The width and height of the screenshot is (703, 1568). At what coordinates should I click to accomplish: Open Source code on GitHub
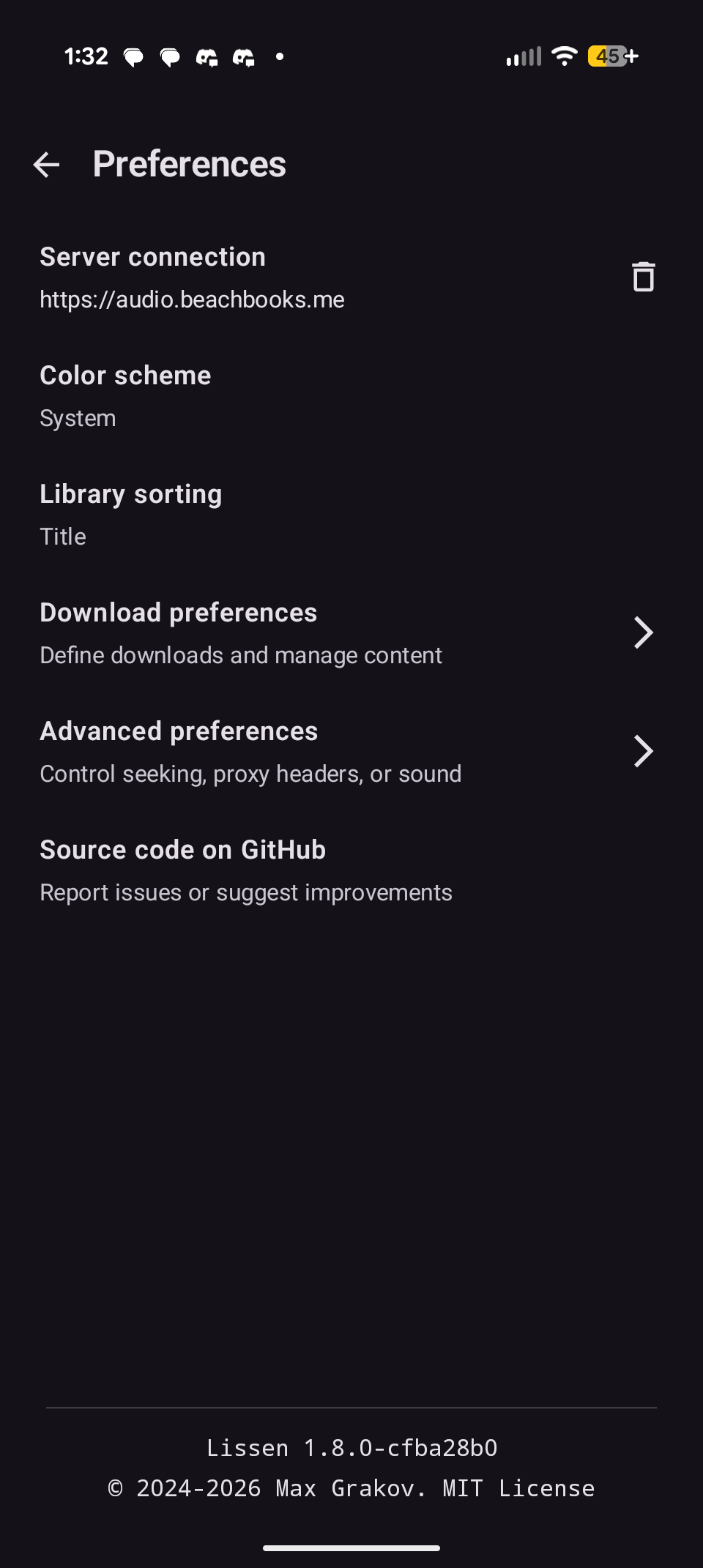pyautogui.click(x=246, y=870)
